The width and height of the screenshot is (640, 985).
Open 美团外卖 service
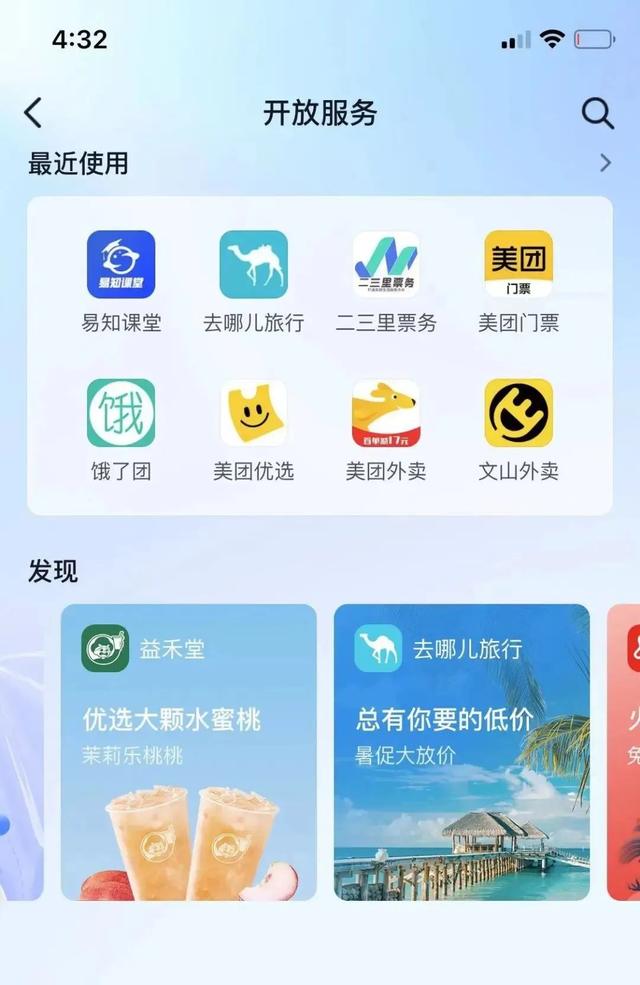[x=386, y=413]
